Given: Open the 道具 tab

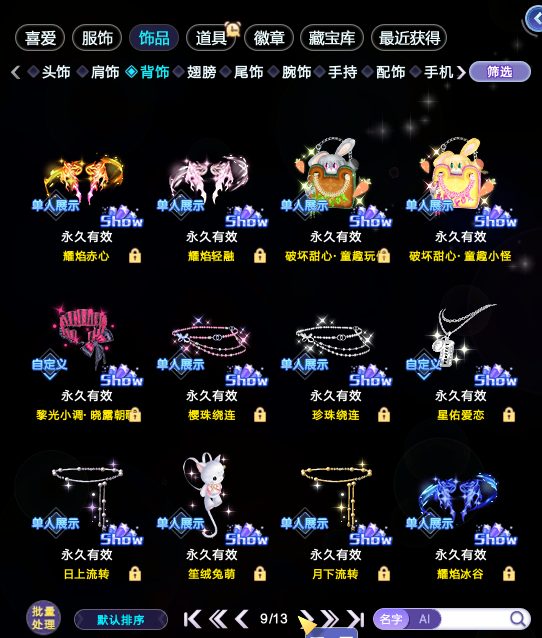Looking at the screenshot, I should click(x=211, y=38).
